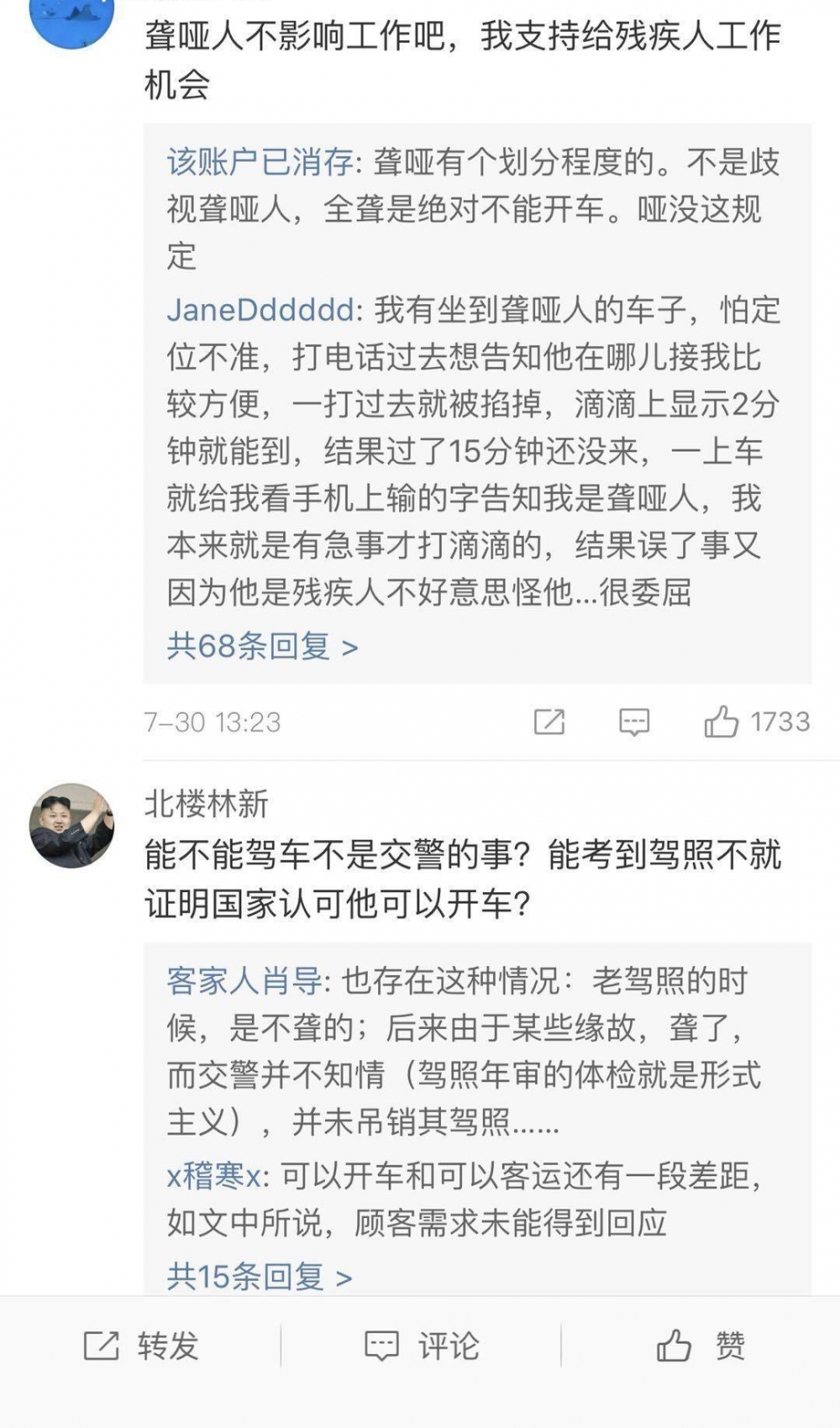Viewport: 840px width, 1428px height.
Task: Reply to the 7-30 13:23 comment
Action: (633, 722)
